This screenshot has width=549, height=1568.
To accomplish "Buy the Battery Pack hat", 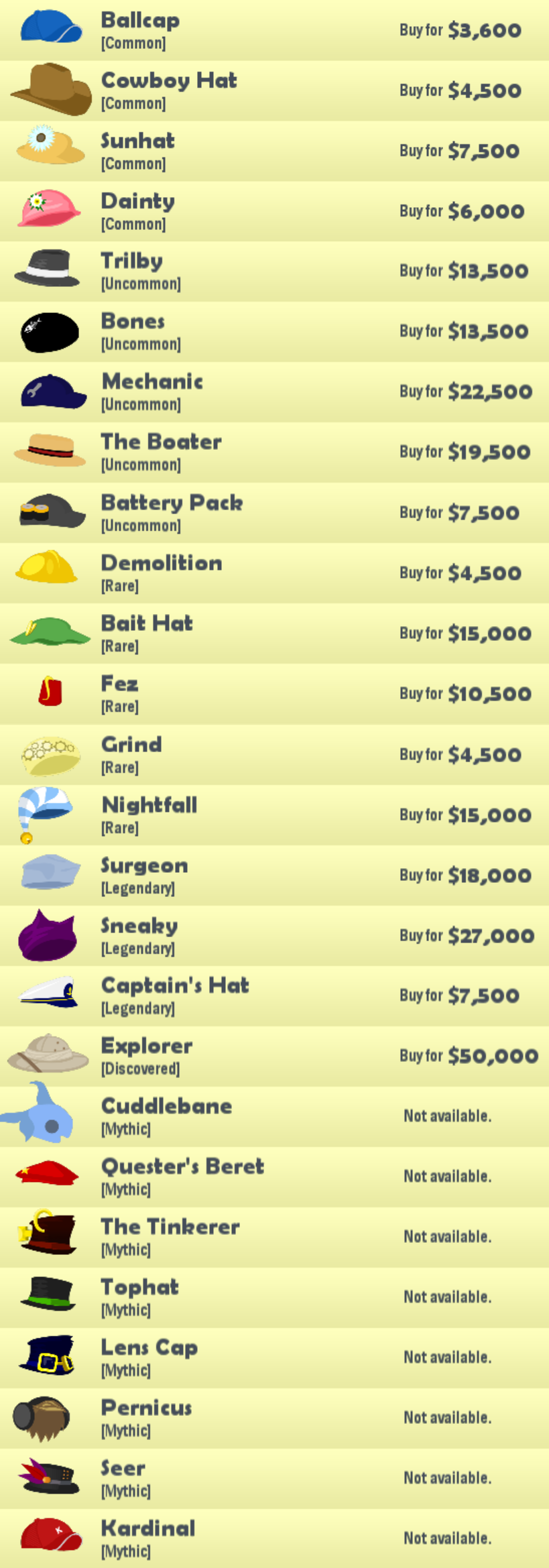I will click(x=459, y=513).
